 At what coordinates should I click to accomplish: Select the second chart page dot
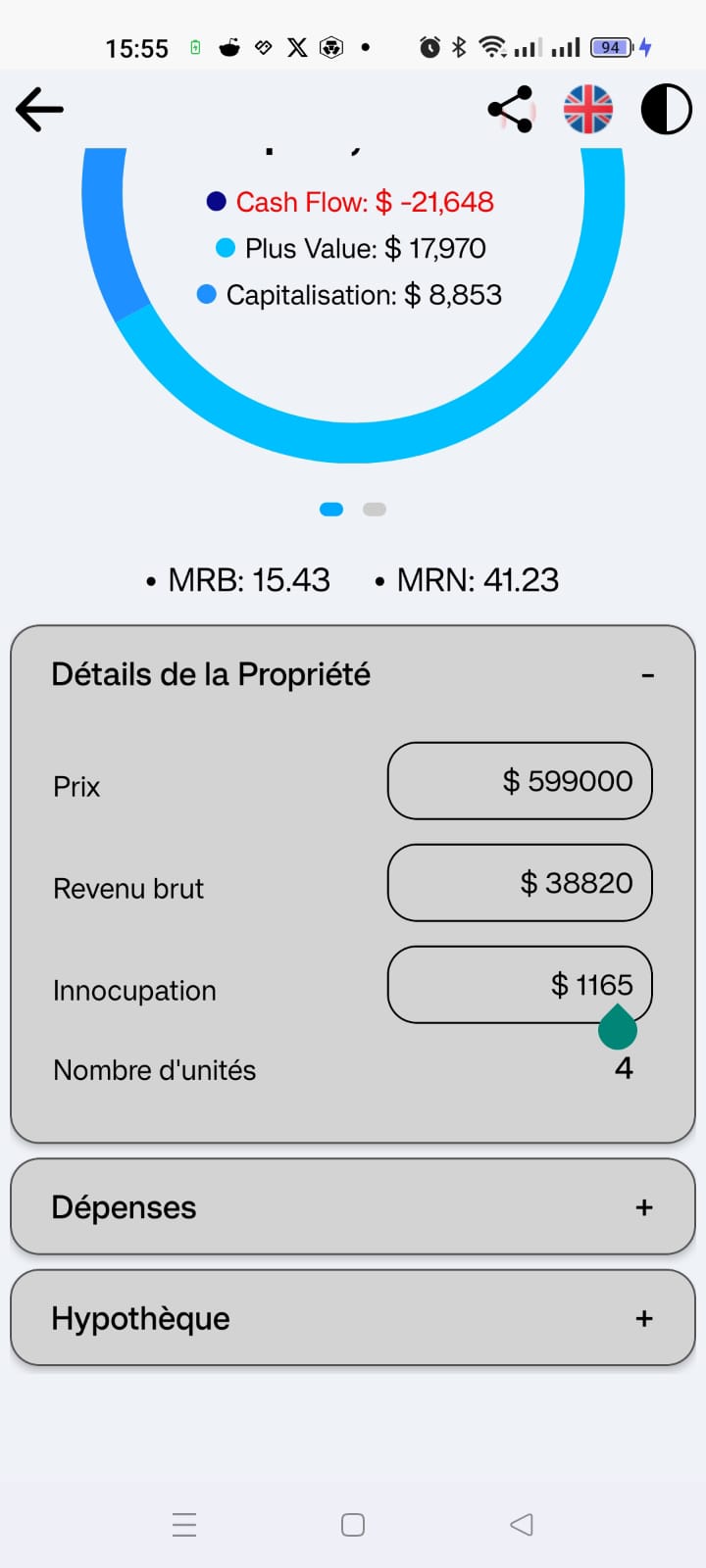pyautogui.click(x=375, y=510)
